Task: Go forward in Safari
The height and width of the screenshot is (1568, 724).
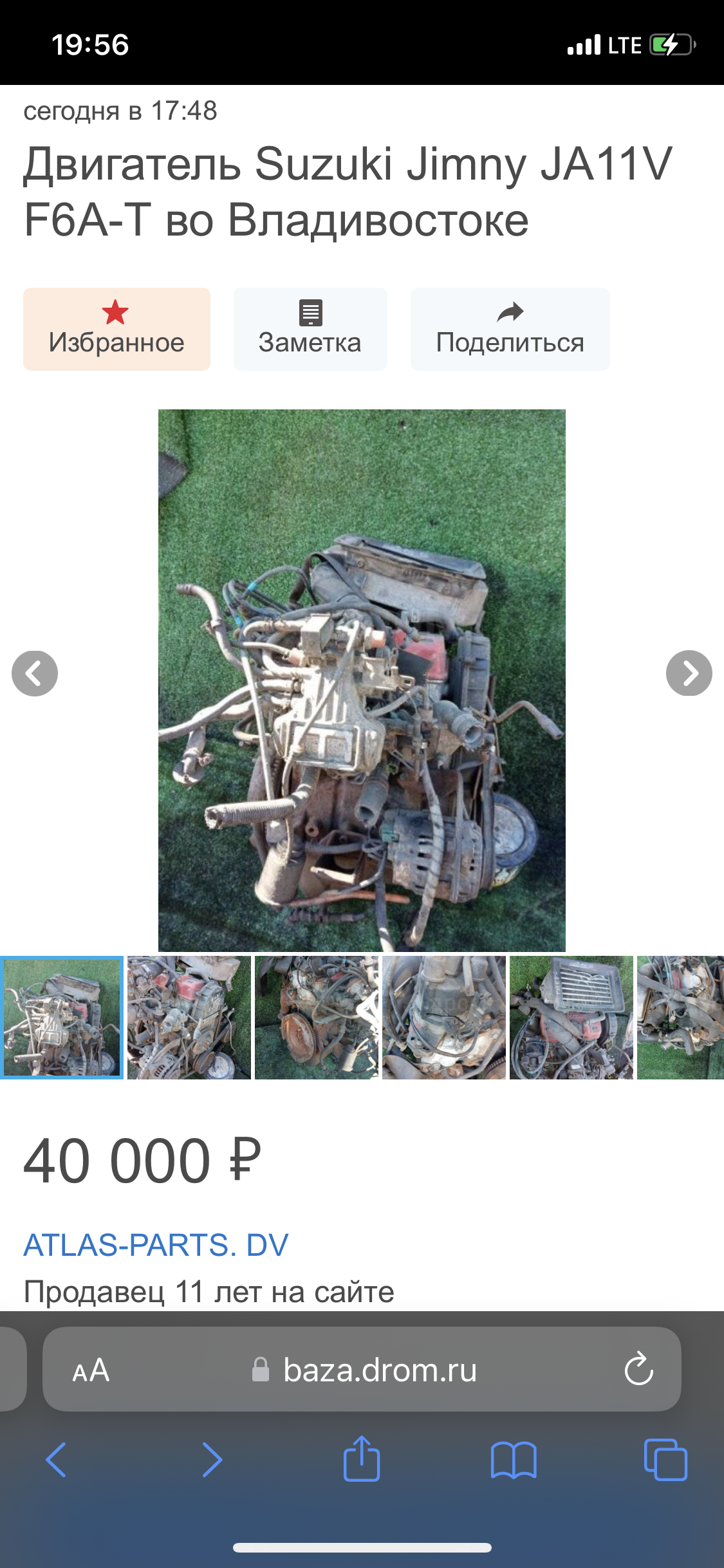Action: 212,1459
